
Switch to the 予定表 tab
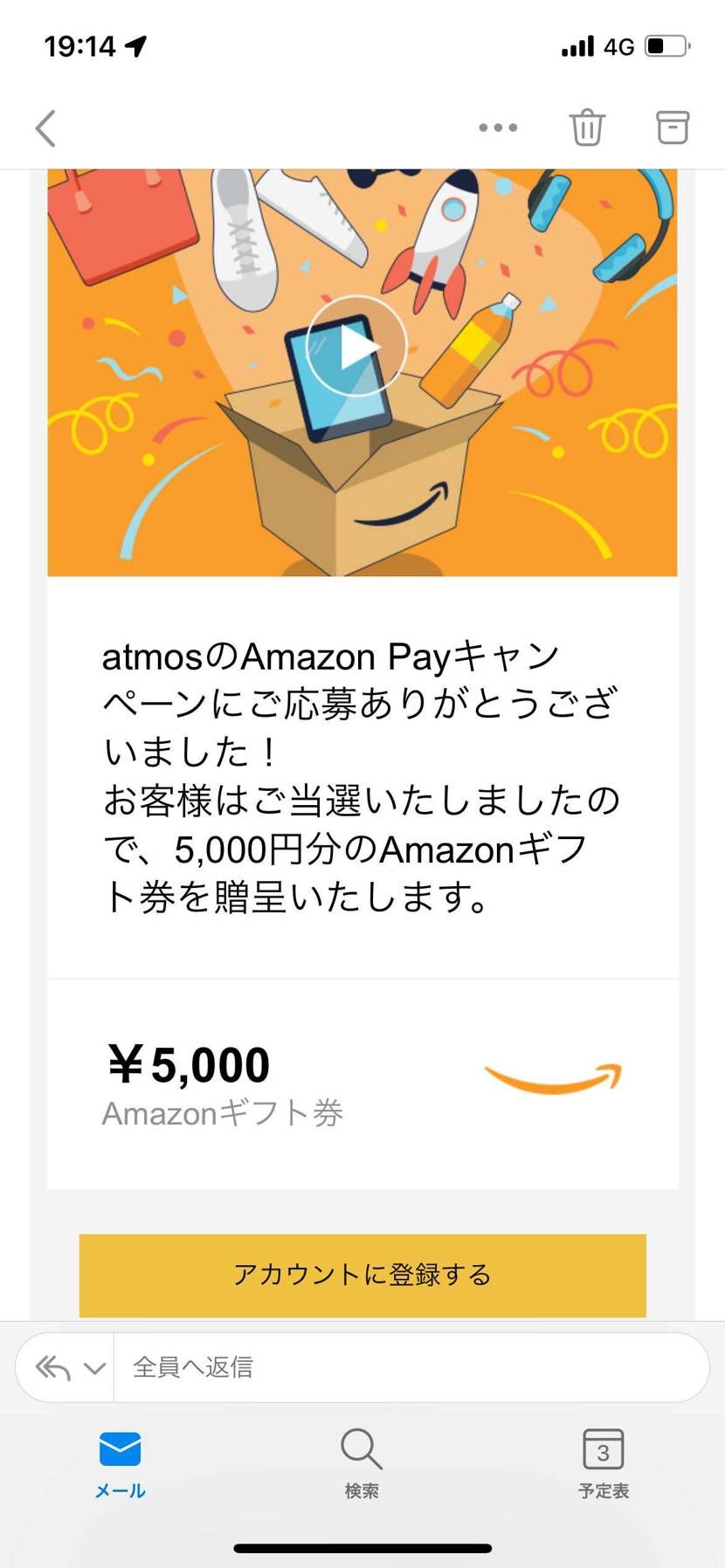[x=603, y=1464]
